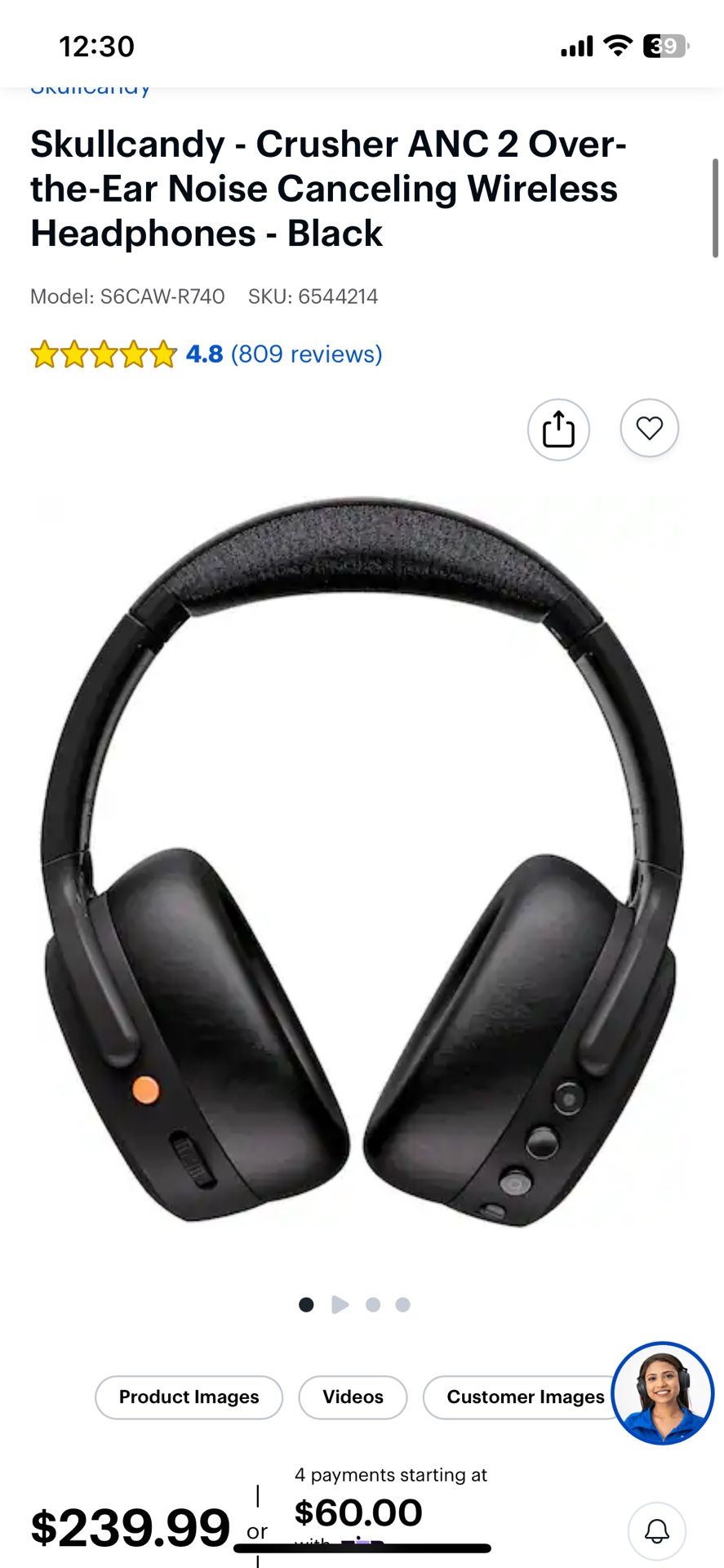
Task: Select the currently active carousel dot
Action: click(x=305, y=1304)
